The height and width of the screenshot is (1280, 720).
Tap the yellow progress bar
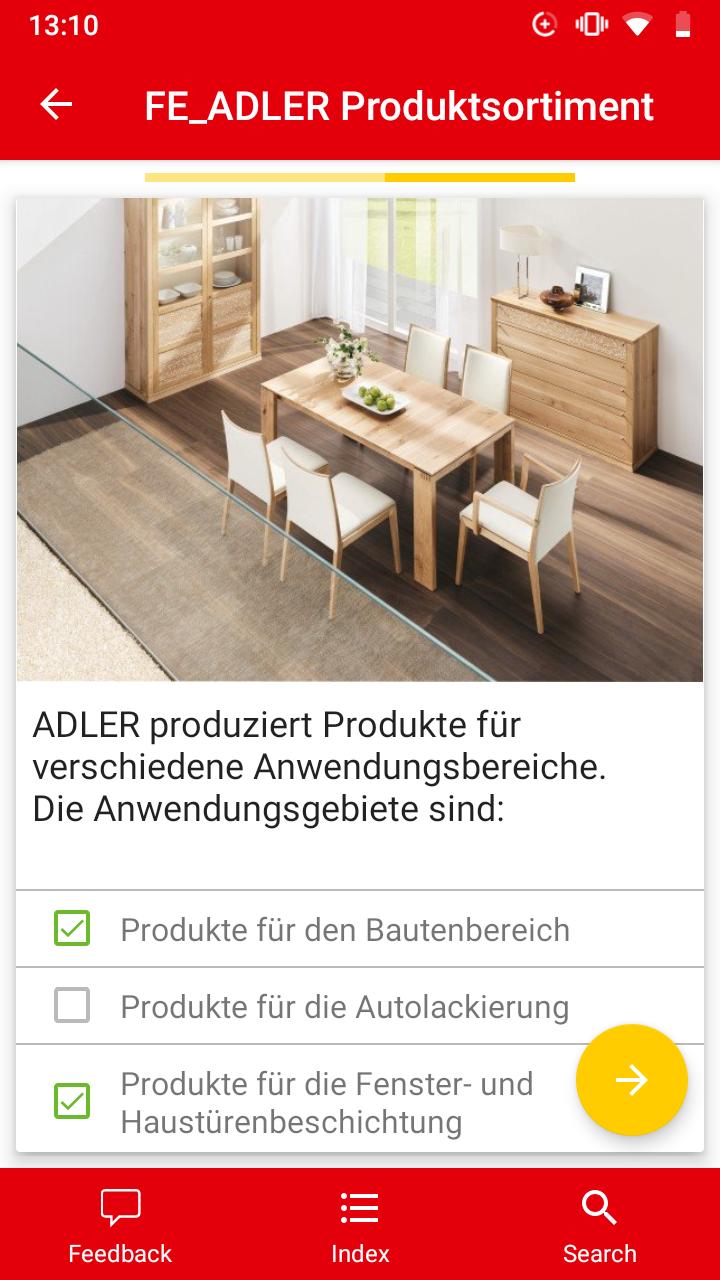click(360, 176)
